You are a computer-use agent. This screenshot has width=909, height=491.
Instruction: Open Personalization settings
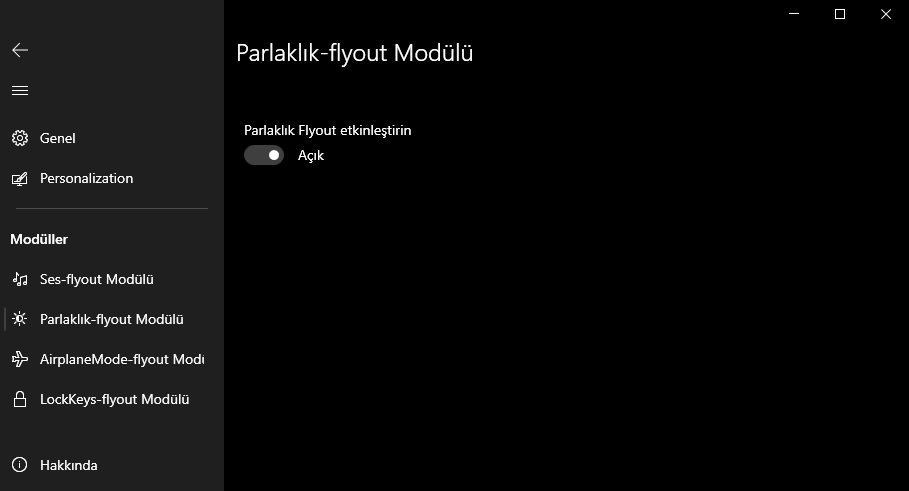click(x=86, y=178)
